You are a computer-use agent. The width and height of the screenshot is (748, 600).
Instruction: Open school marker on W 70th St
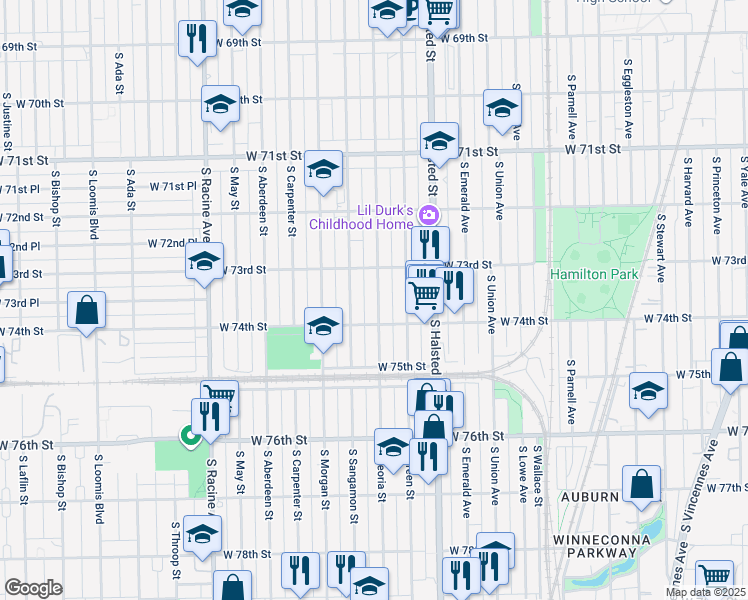pos(220,104)
